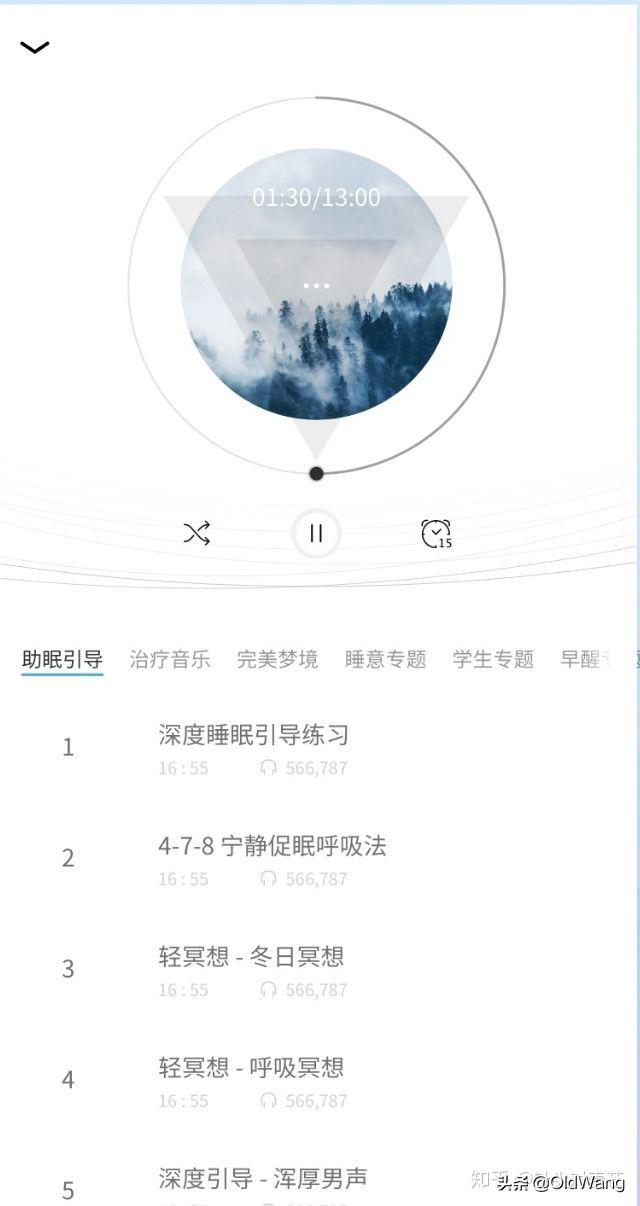Switch to the 治疗音乐 tab
Screen dimensions: 640x1206
click(170, 659)
